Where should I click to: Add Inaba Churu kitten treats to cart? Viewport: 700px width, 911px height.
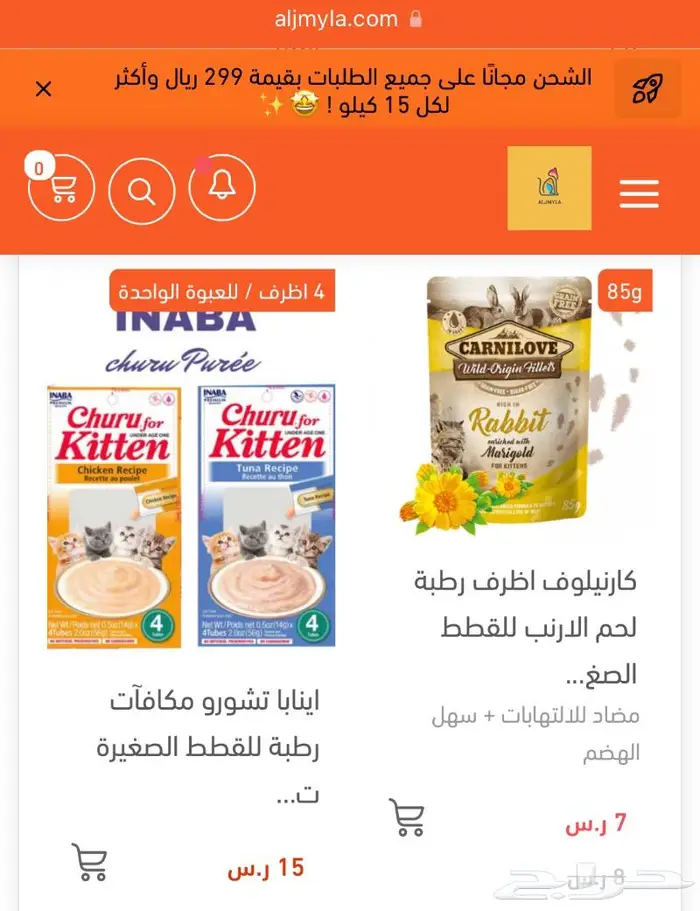pyautogui.click(x=90, y=862)
